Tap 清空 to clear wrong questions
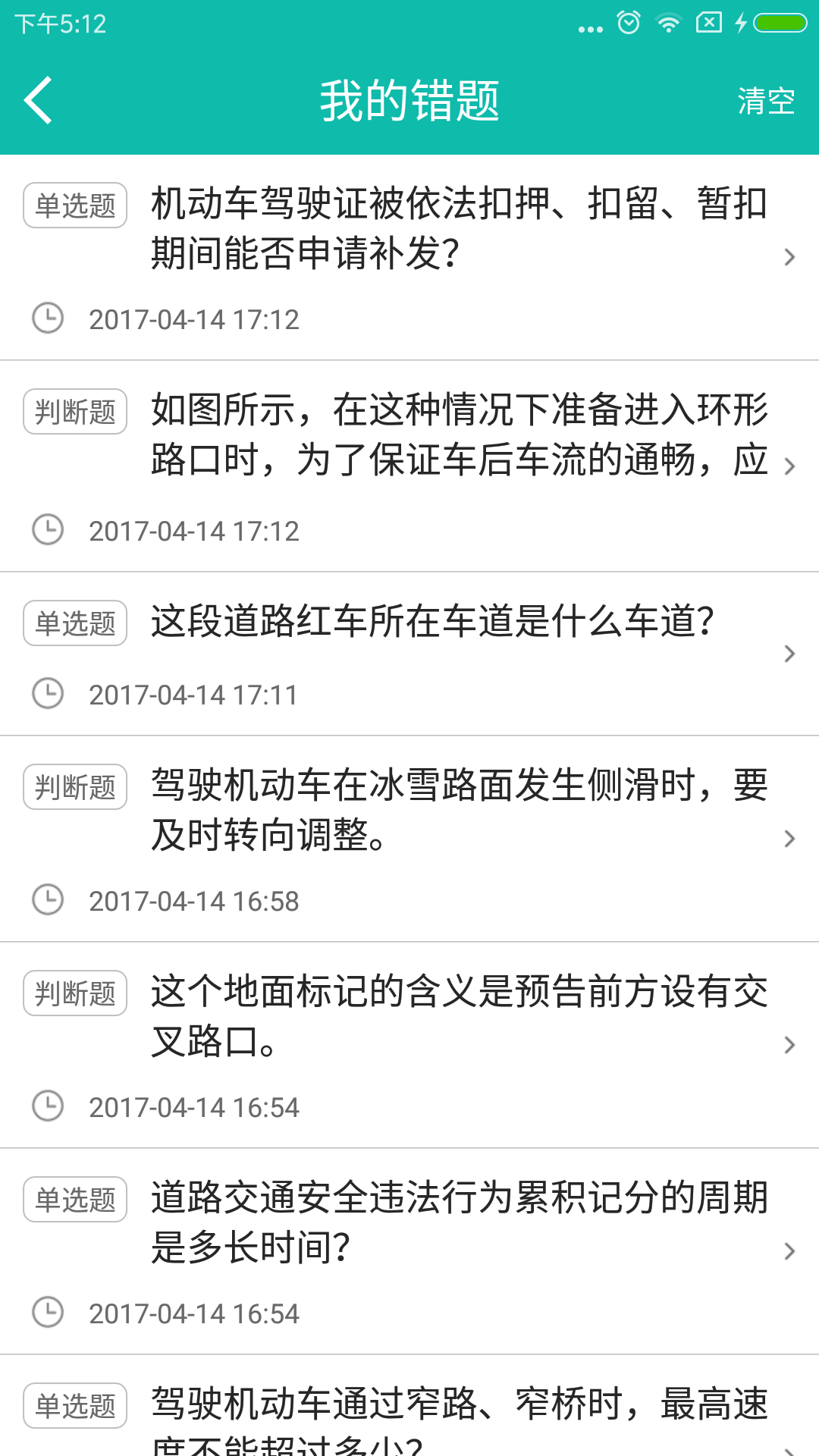 click(x=766, y=101)
